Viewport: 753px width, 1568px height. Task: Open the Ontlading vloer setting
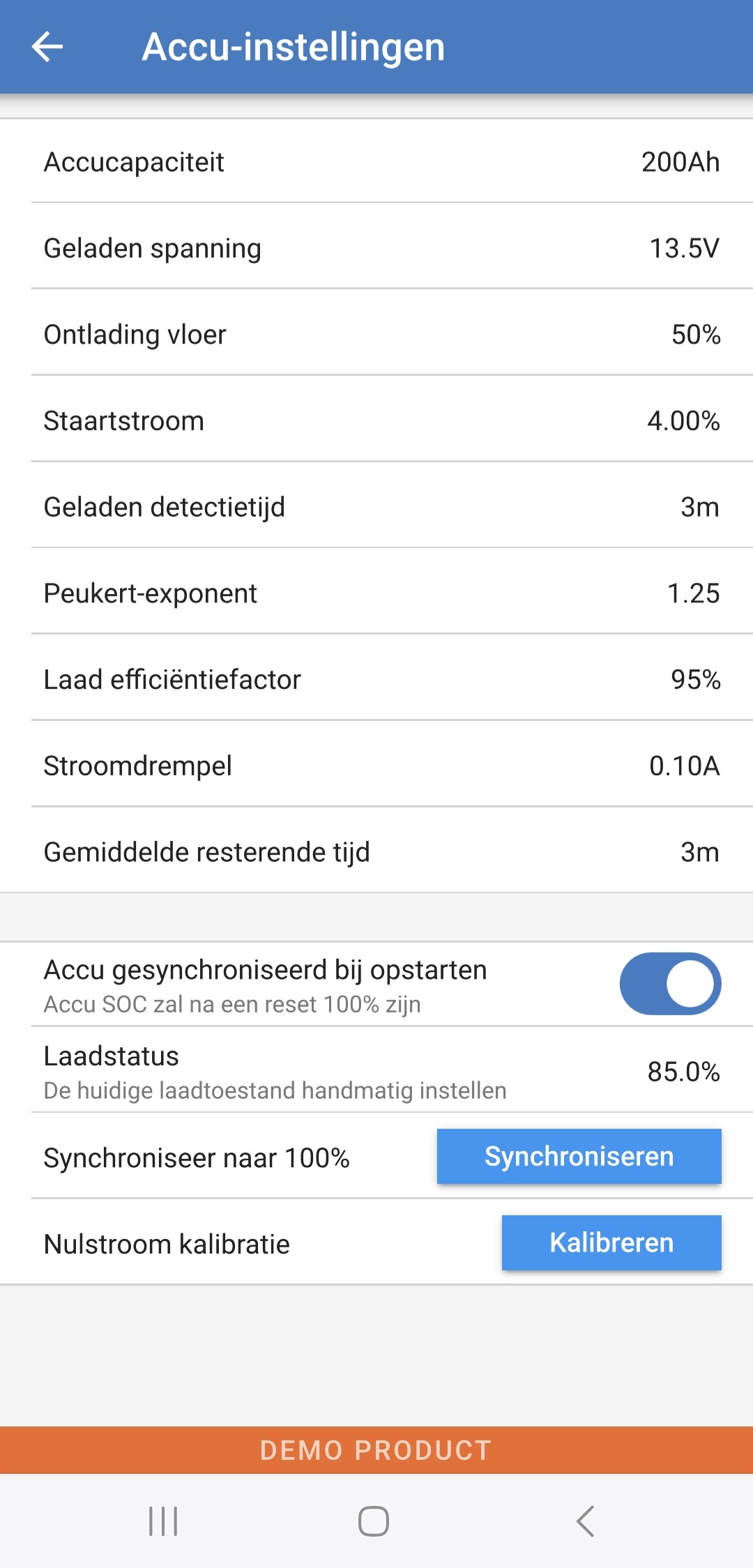[x=376, y=334]
